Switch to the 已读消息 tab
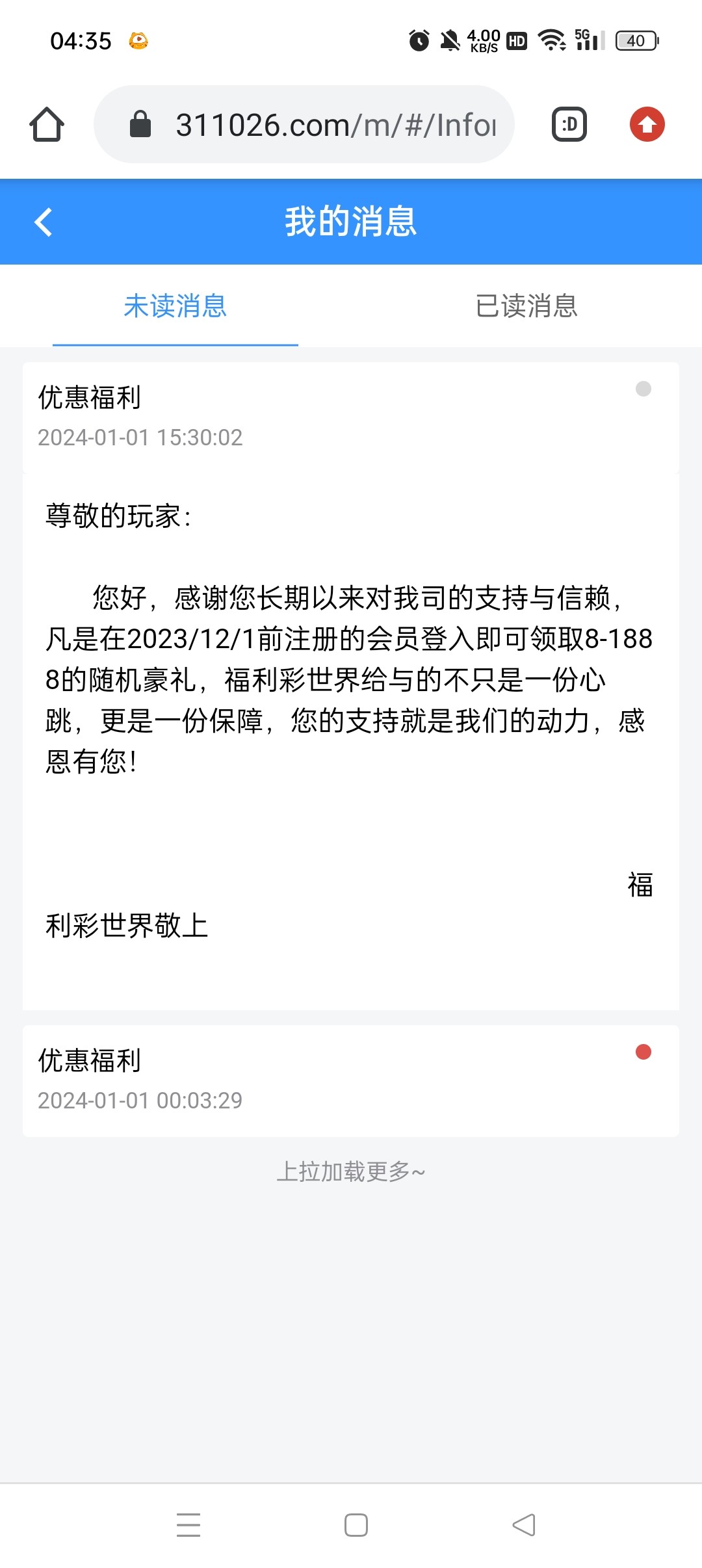 click(x=526, y=306)
